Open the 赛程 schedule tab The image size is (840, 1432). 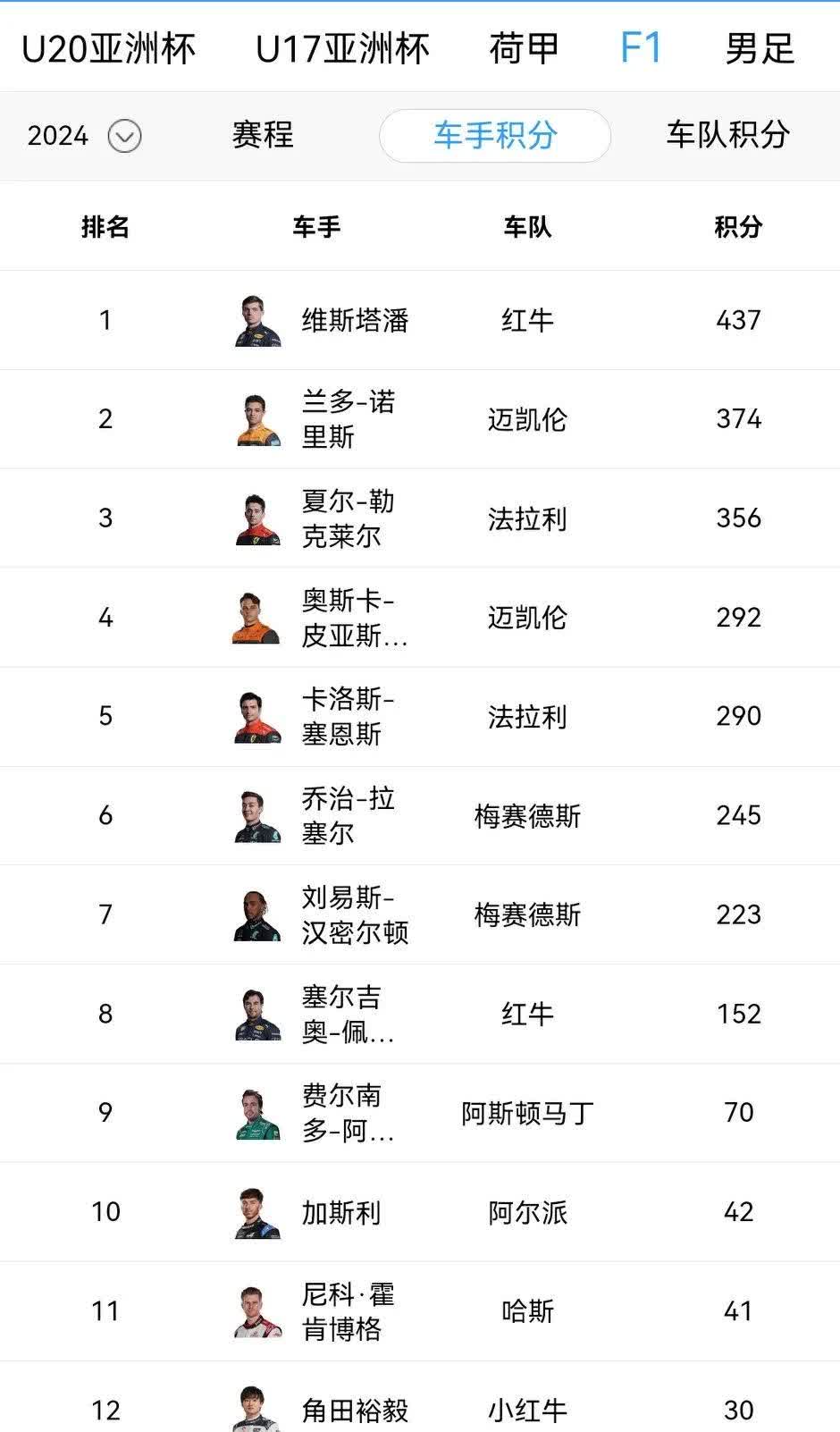(x=262, y=136)
